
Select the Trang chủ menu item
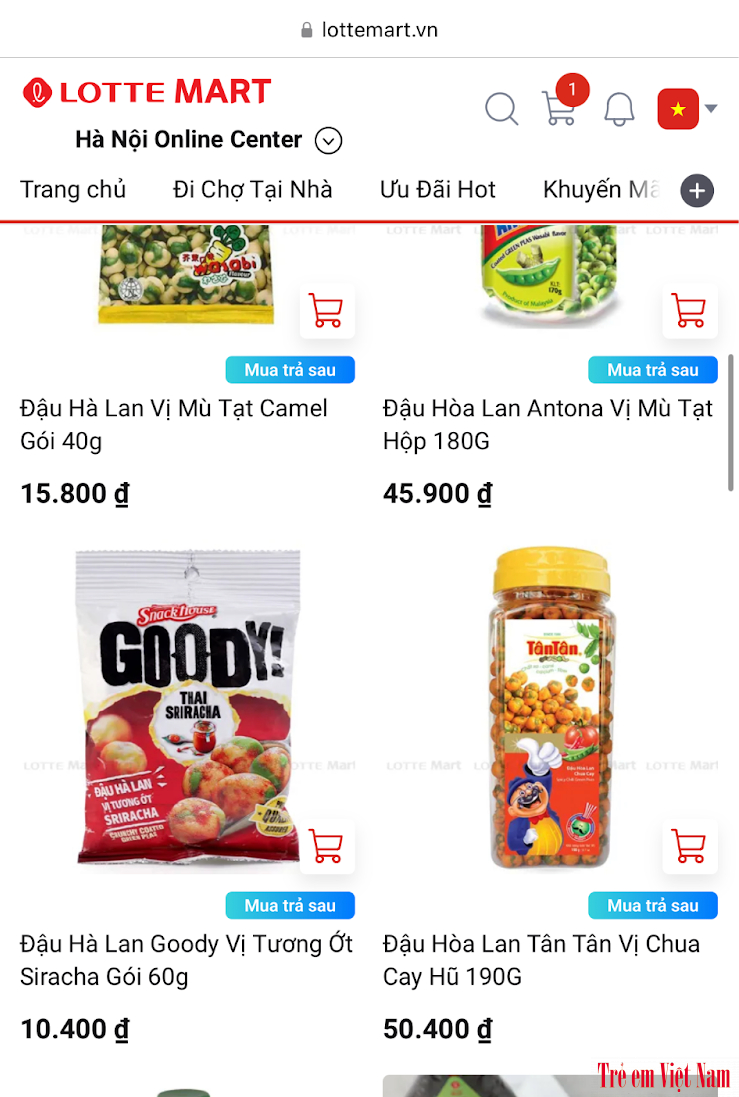73,189
